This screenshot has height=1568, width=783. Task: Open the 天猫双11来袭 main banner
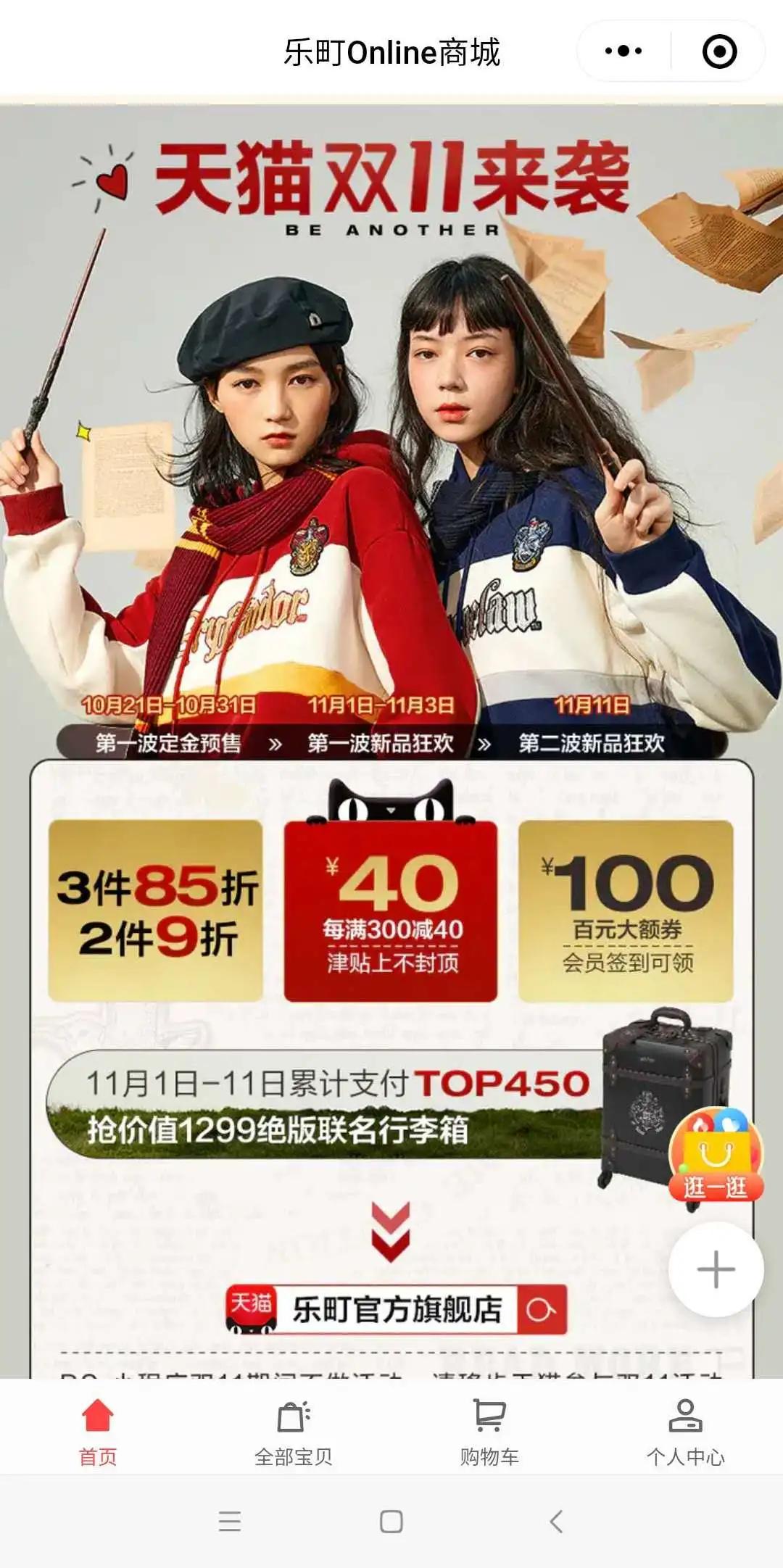[391, 435]
